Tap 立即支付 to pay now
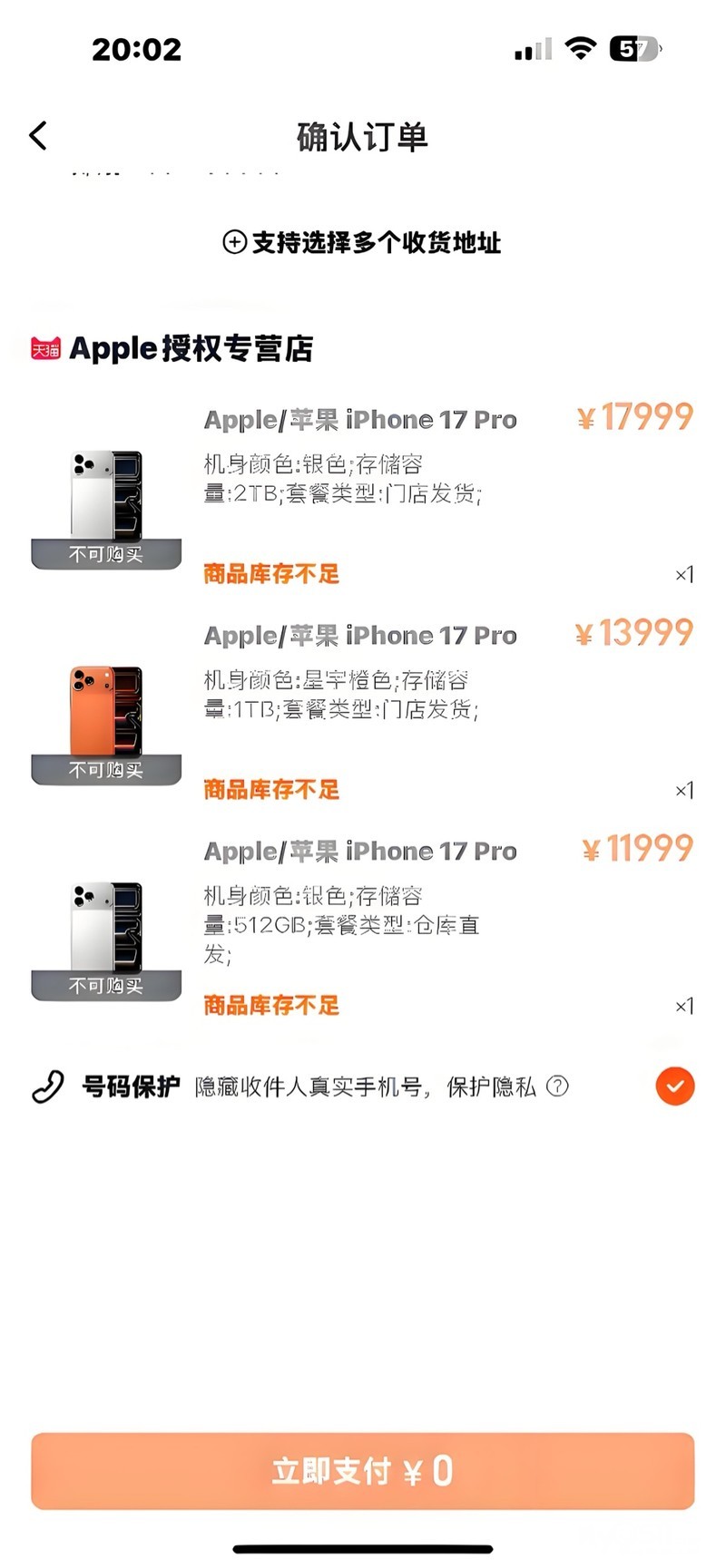Image resolution: width=726 pixels, height=1568 pixels. click(362, 1470)
